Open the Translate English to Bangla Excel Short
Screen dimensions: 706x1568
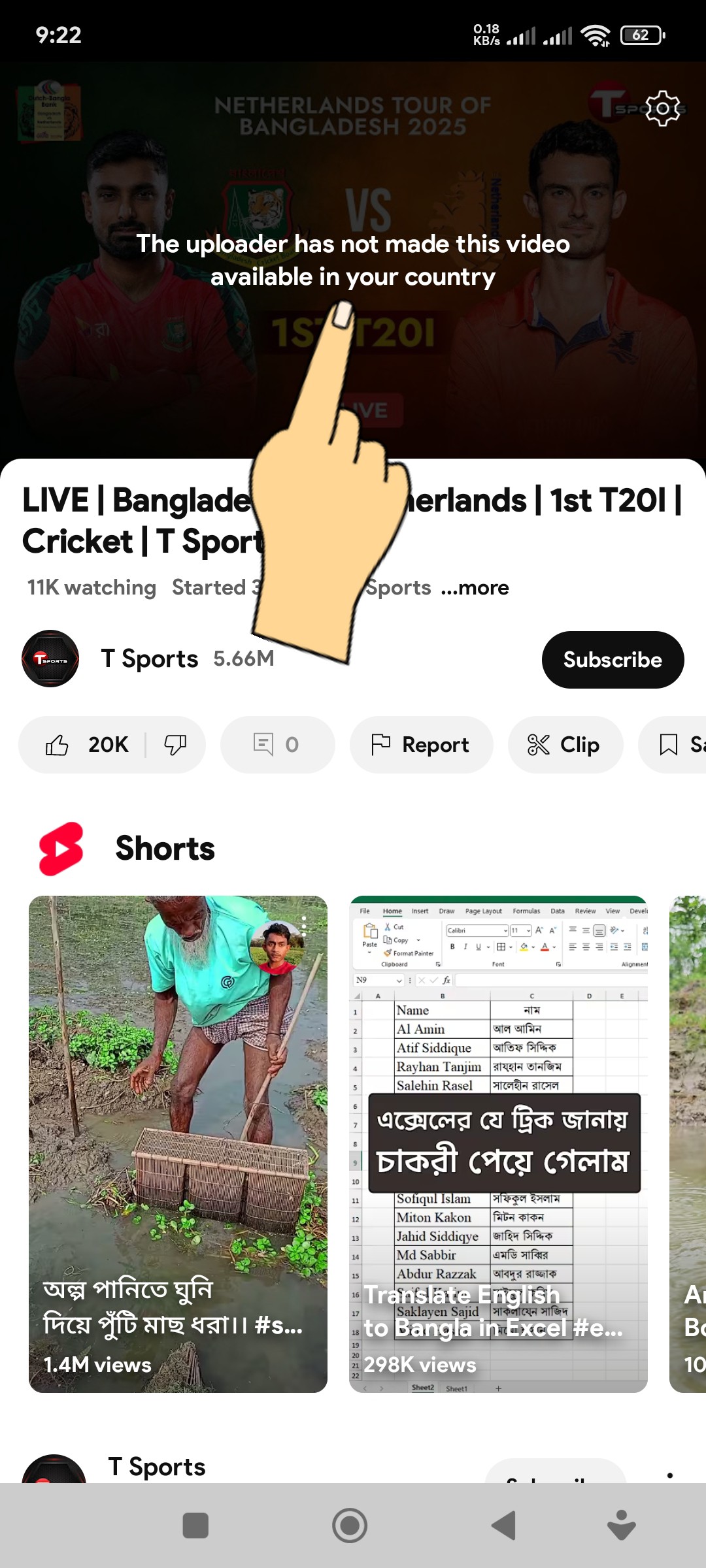click(498, 1143)
